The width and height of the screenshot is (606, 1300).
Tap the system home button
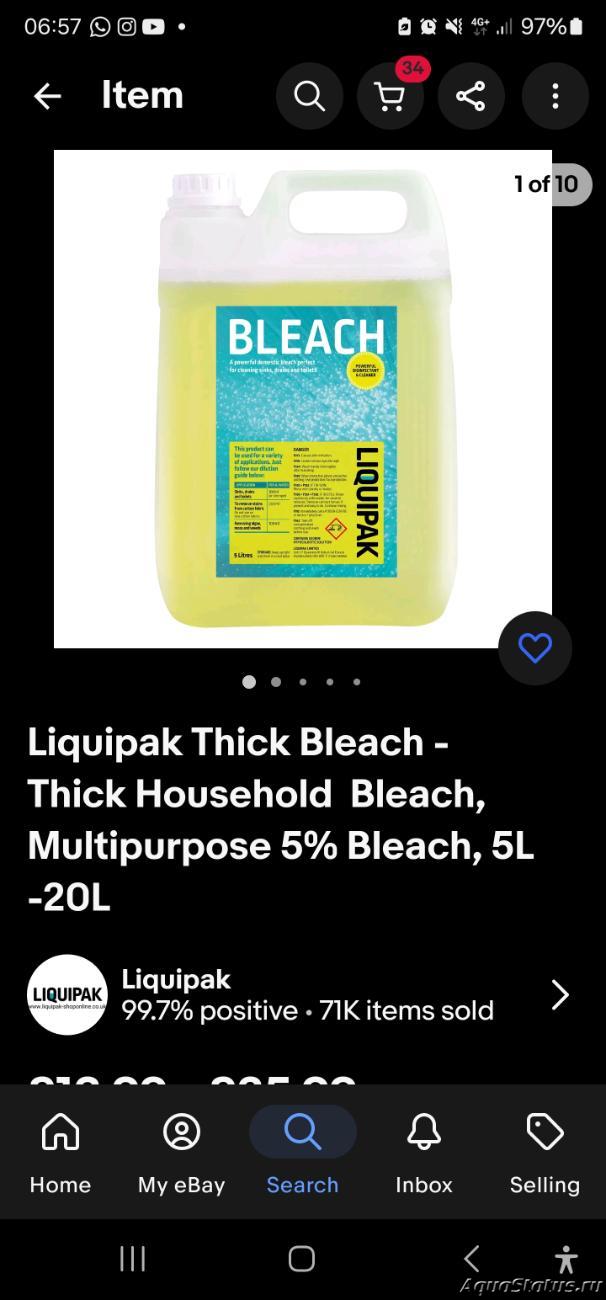click(302, 1258)
